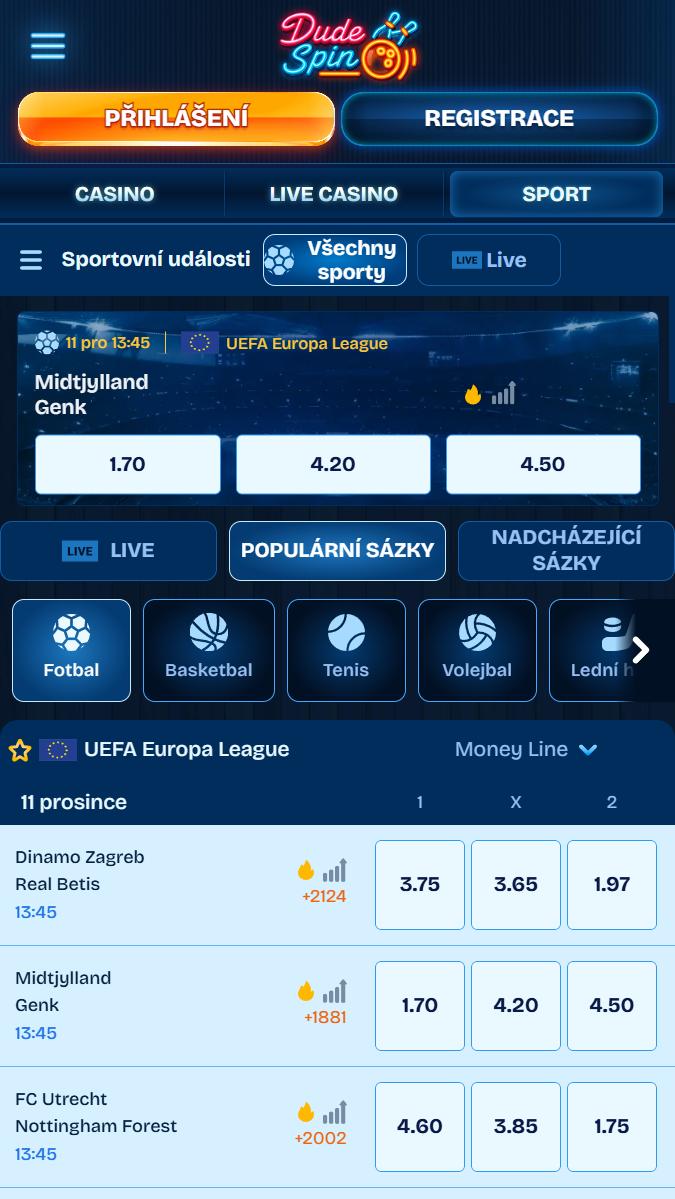This screenshot has width=675, height=1199.
Task: Select draw odds 3.85 for FC Utrecht match
Action: coord(515,1126)
